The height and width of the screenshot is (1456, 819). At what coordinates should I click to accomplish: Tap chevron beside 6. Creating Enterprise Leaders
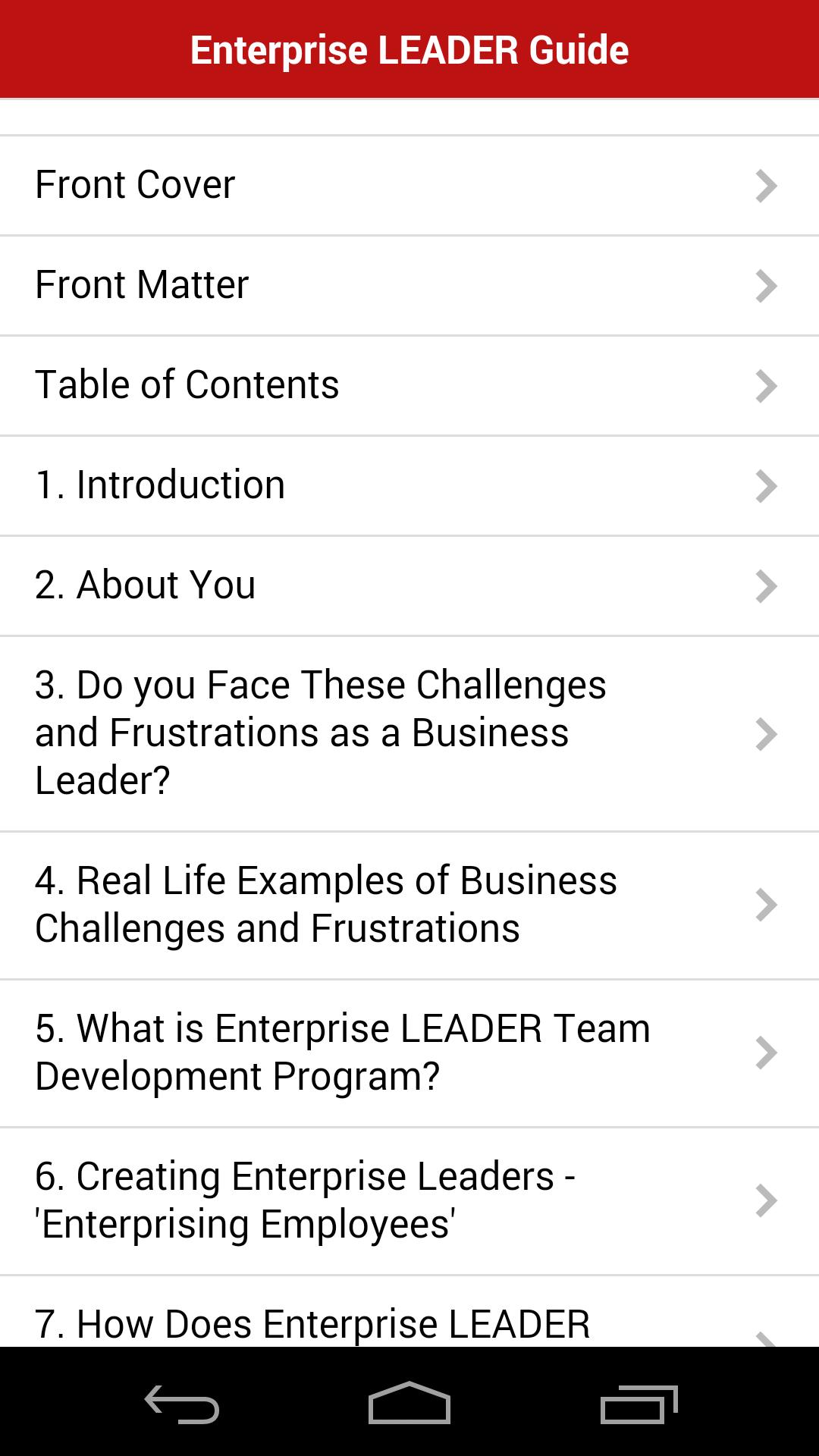click(x=766, y=1200)
